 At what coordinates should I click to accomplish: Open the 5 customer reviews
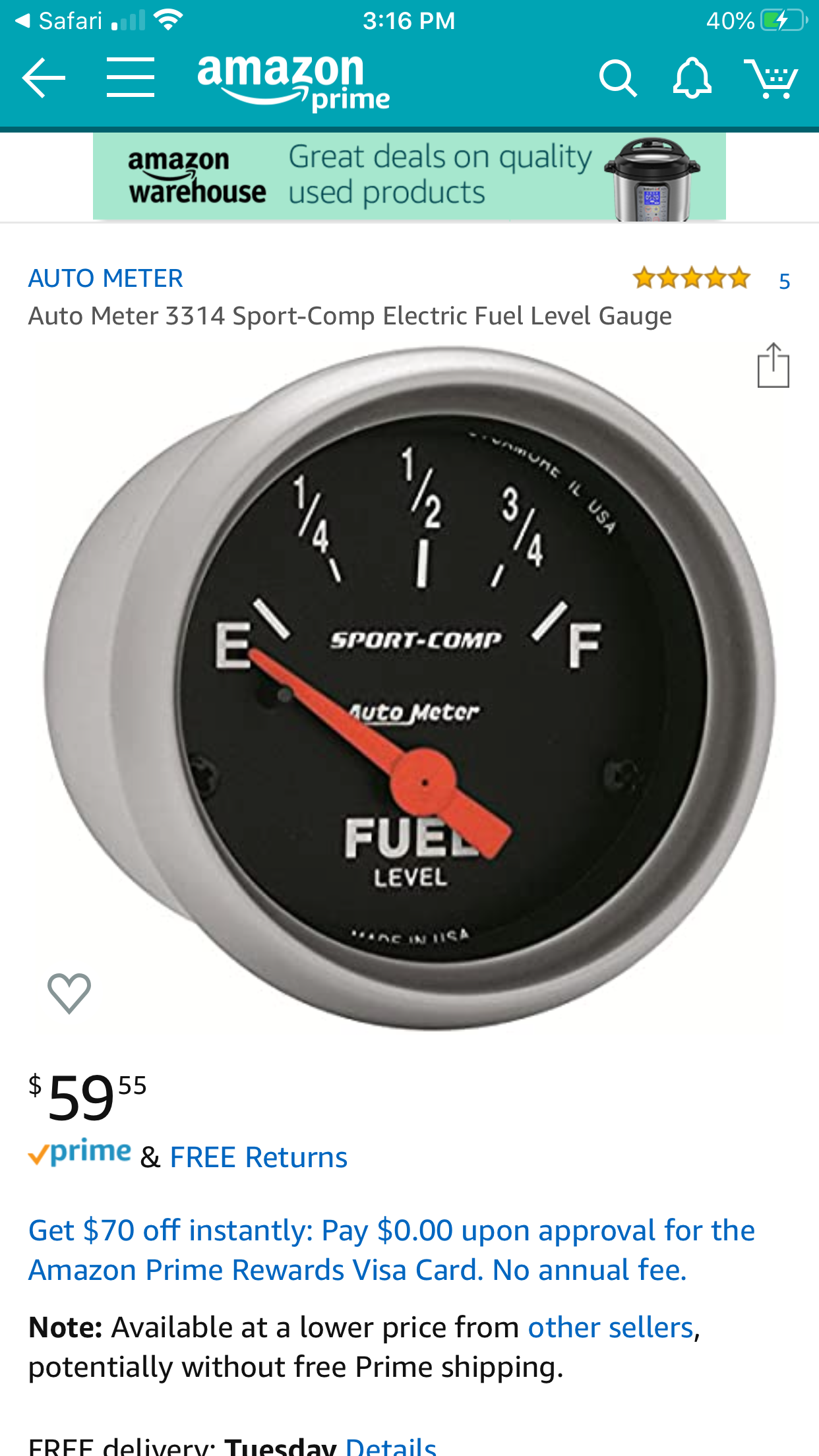pos(783,282)
